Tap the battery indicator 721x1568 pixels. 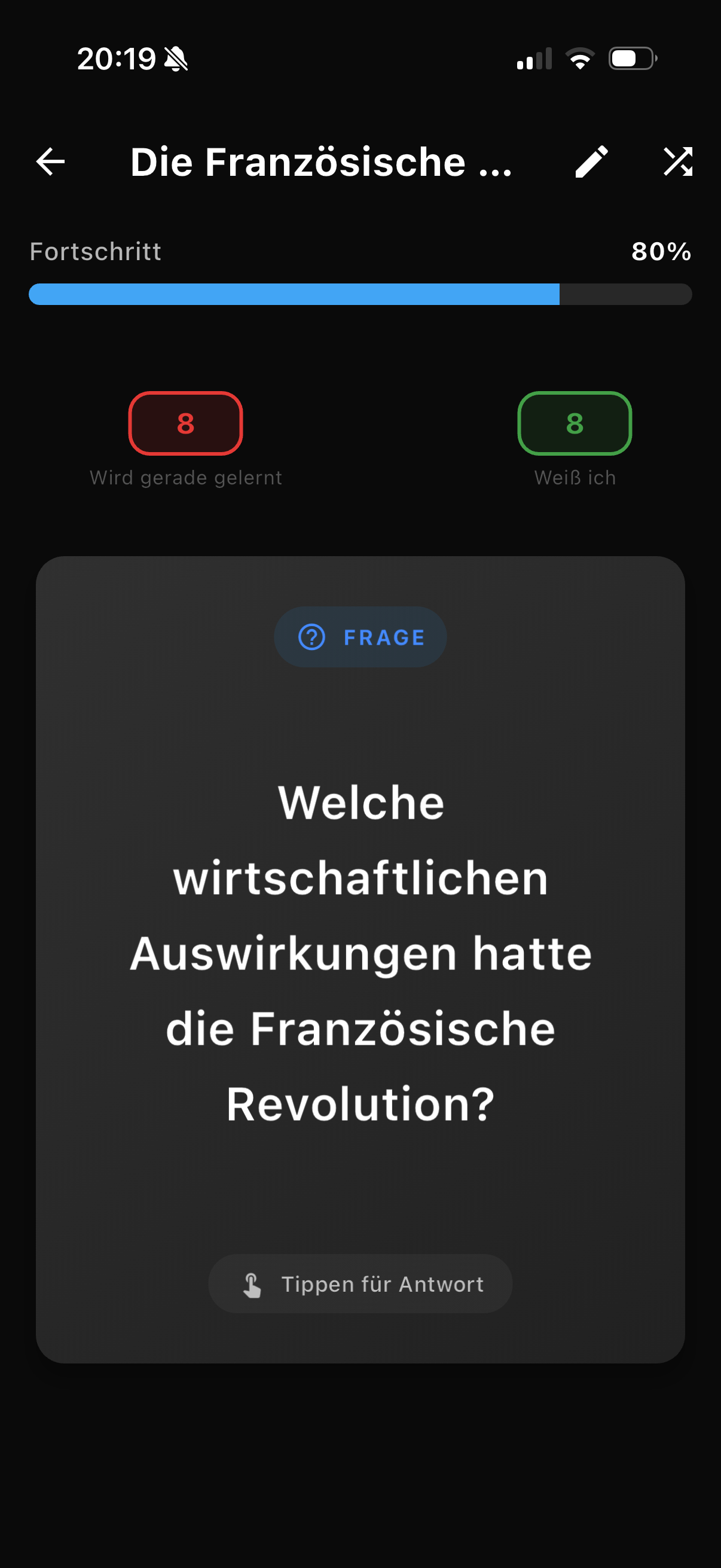[631, 58]
